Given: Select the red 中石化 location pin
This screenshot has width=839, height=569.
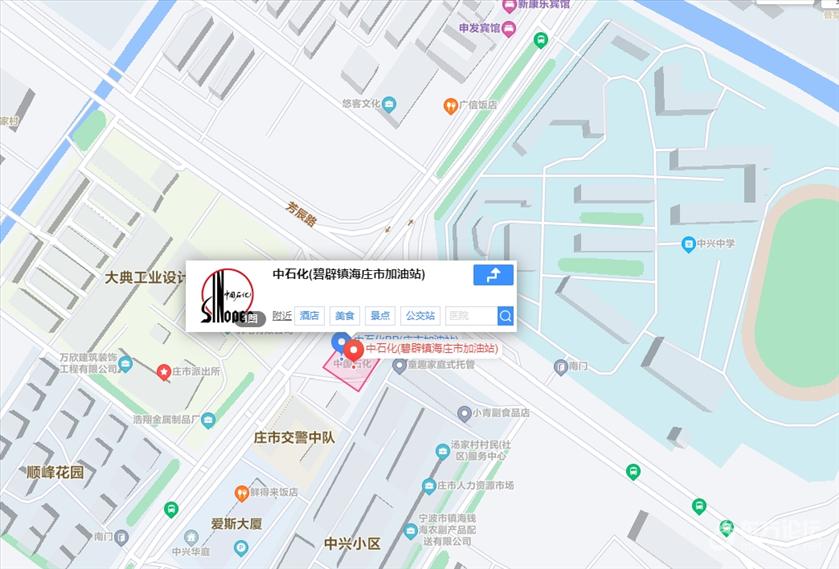Looking at the screenshot, I should [353, 352].
